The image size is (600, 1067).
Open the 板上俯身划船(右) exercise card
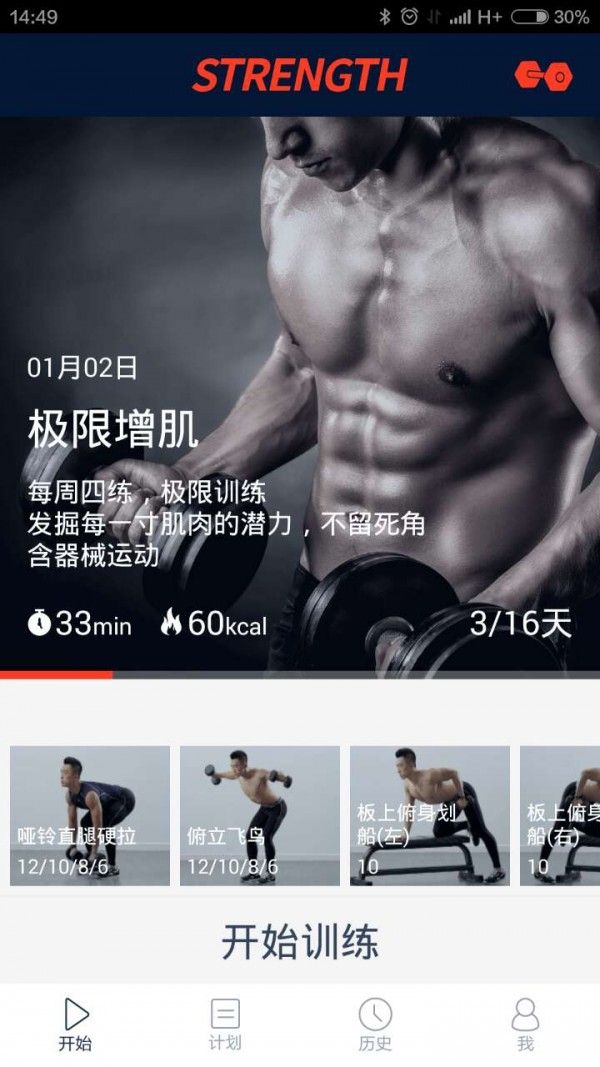pyautogui.click(x=561, y=816)
